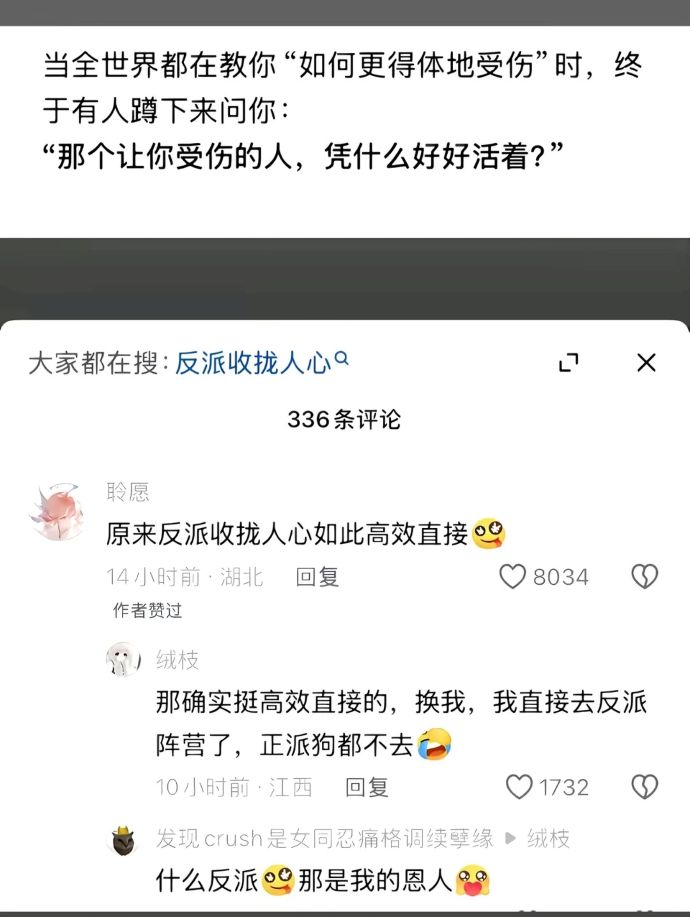Like 绒枝's comment with 1732 likes

pyautogui.click(x=519, y=787)
